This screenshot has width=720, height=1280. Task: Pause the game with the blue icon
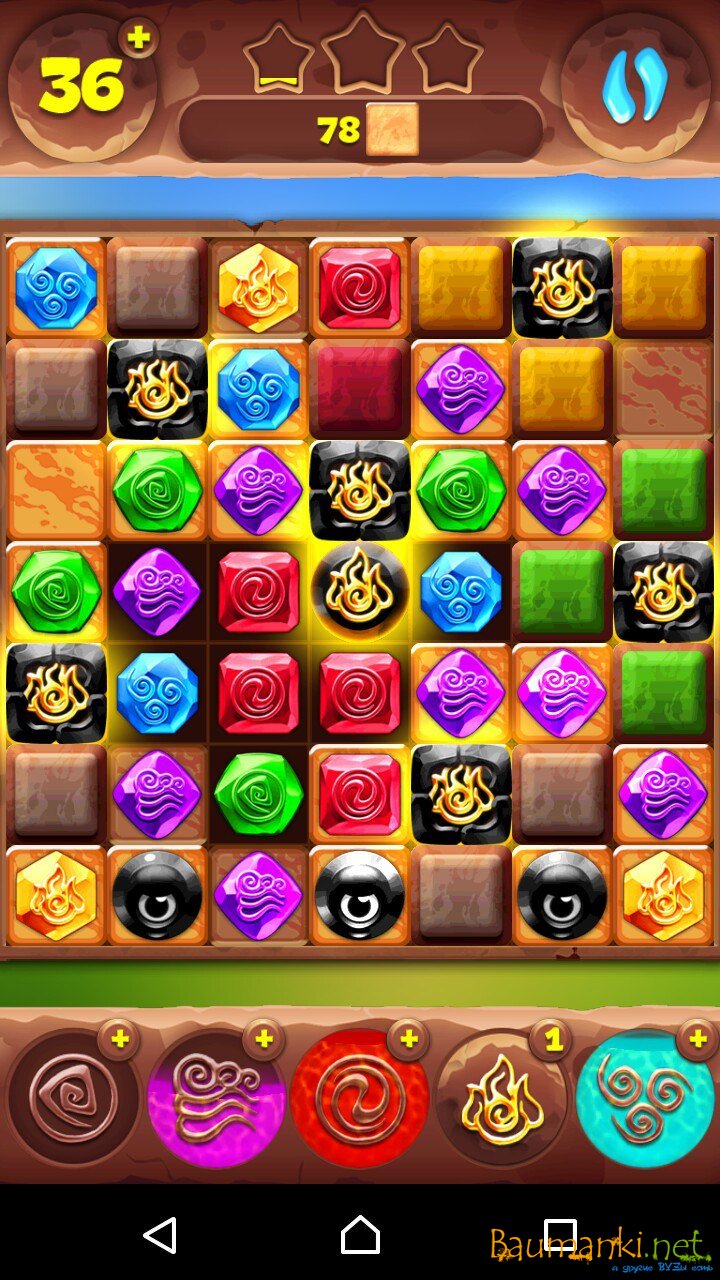click(x=635, y=87)
